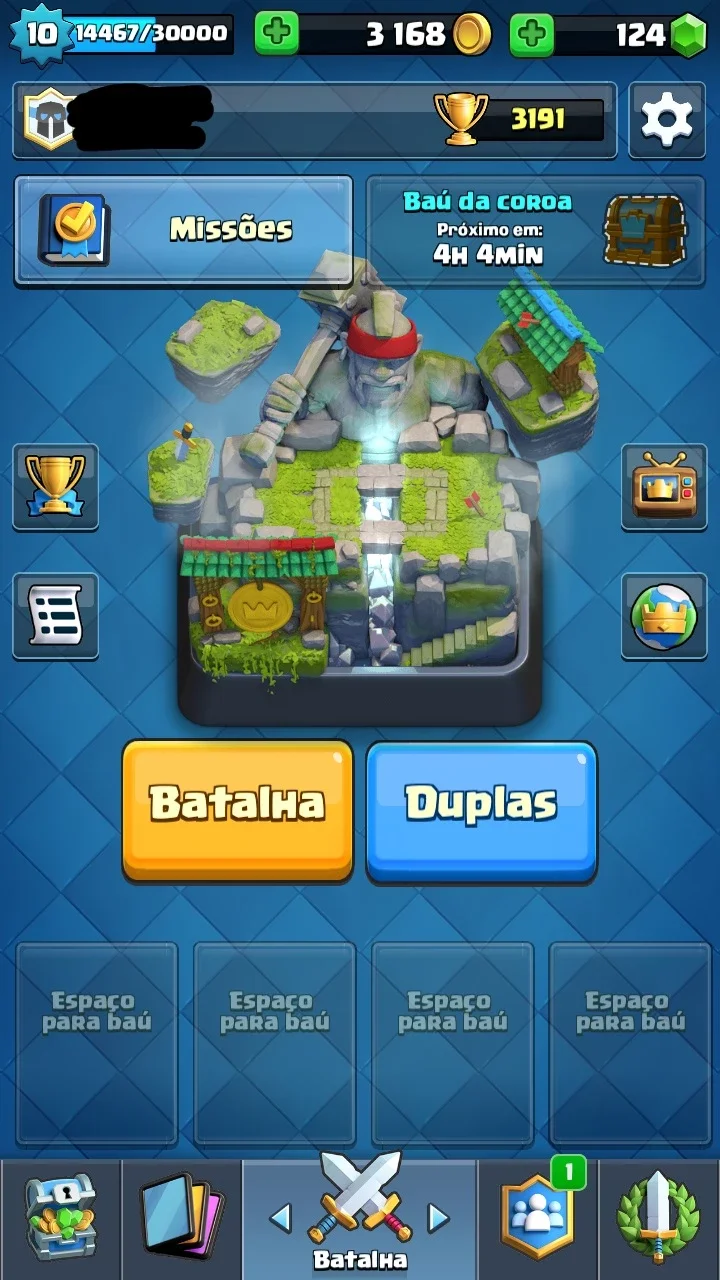Viewport: 720px width, 1280px height.
Task: Open the player profile banner
Action: click(314, 120)
